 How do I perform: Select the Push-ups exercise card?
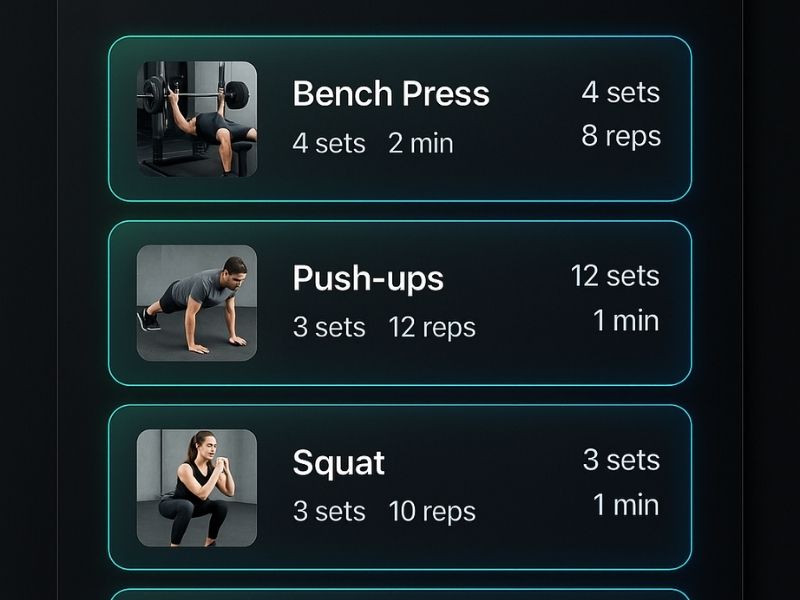pyautogui.click(x=400, y=303)
